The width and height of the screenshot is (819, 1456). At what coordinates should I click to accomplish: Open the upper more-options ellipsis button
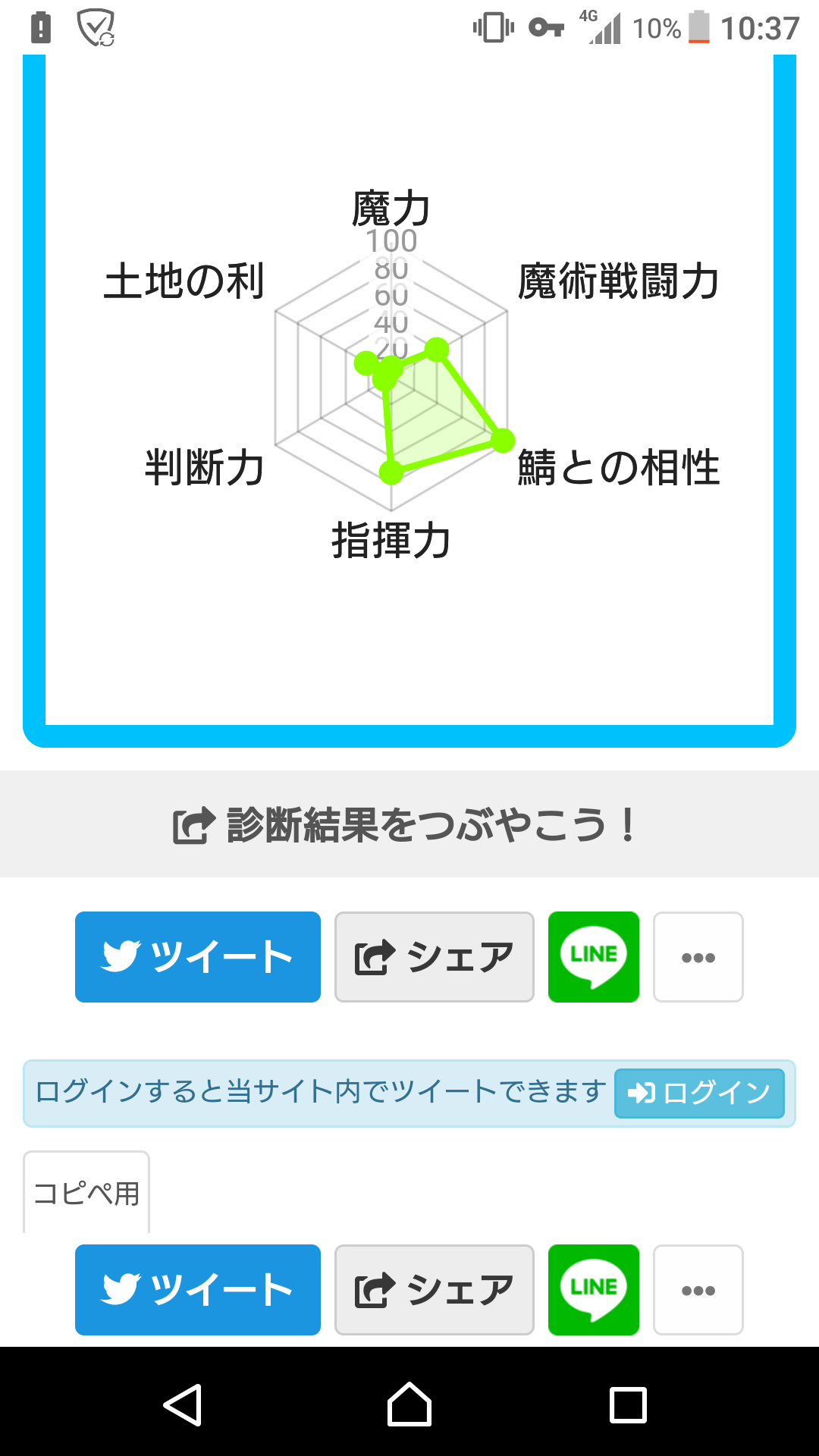698,956
